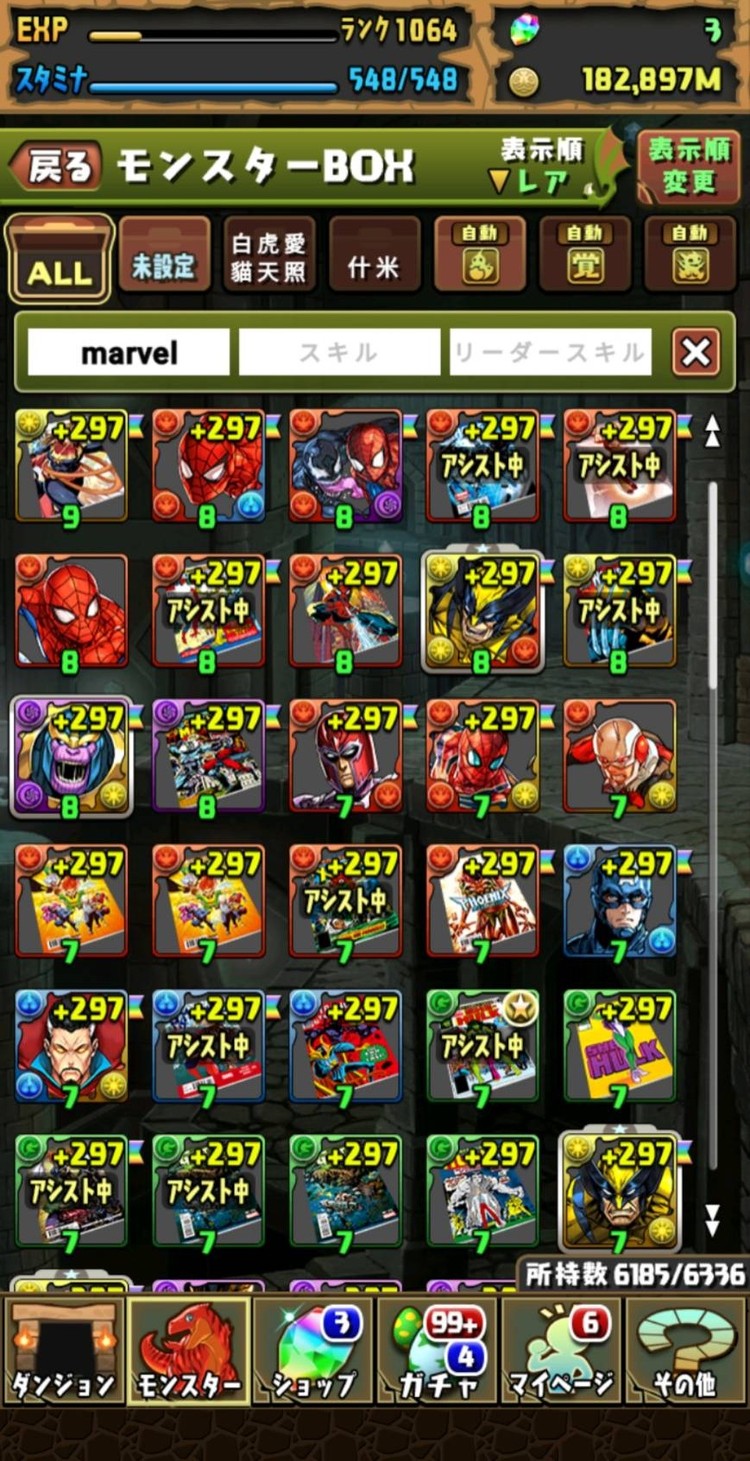Open 表示順変更 sort order settings
750x1461 pixels.
click(689, 167)
